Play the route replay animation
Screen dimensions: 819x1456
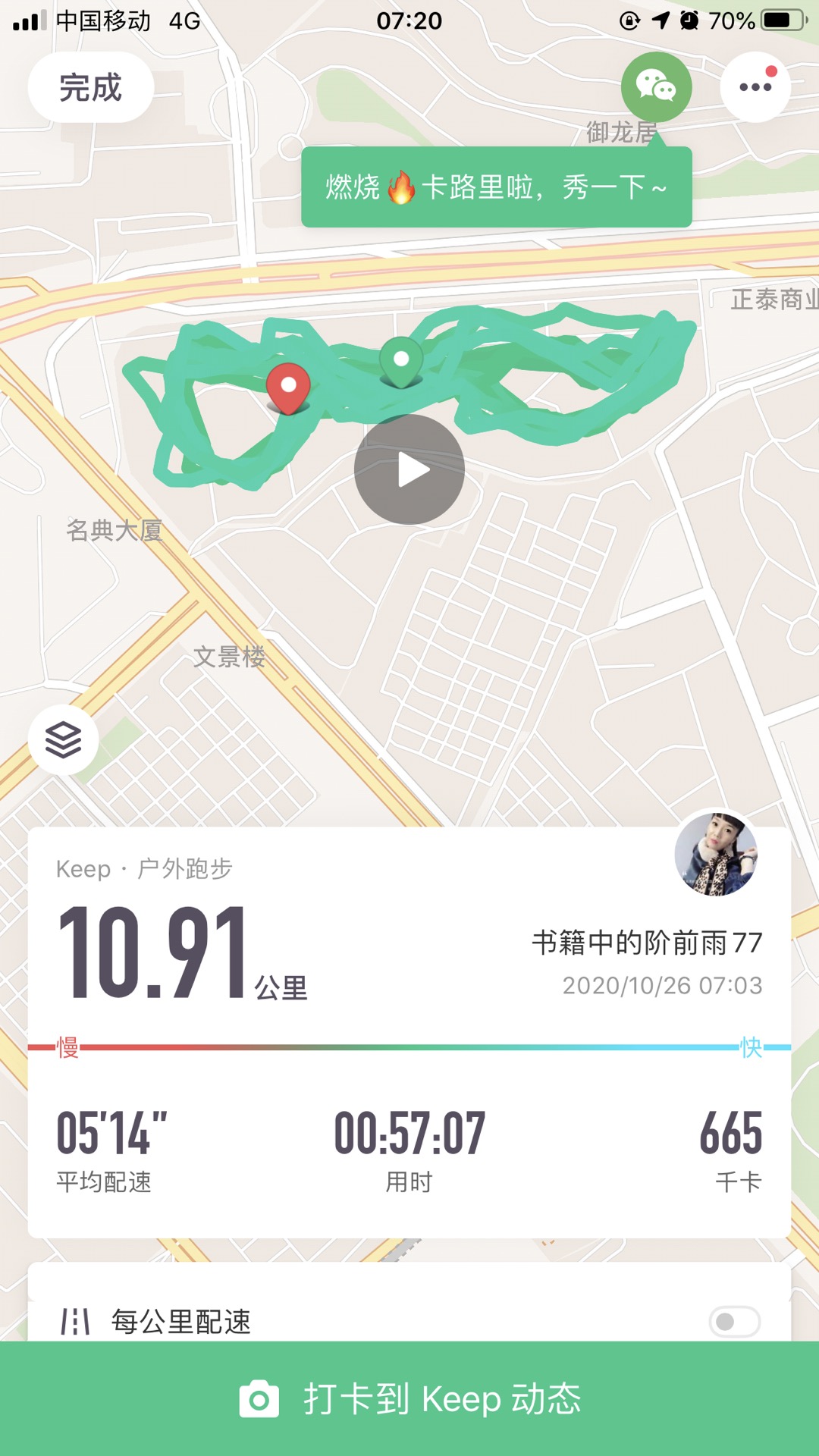tap(409, 469)
